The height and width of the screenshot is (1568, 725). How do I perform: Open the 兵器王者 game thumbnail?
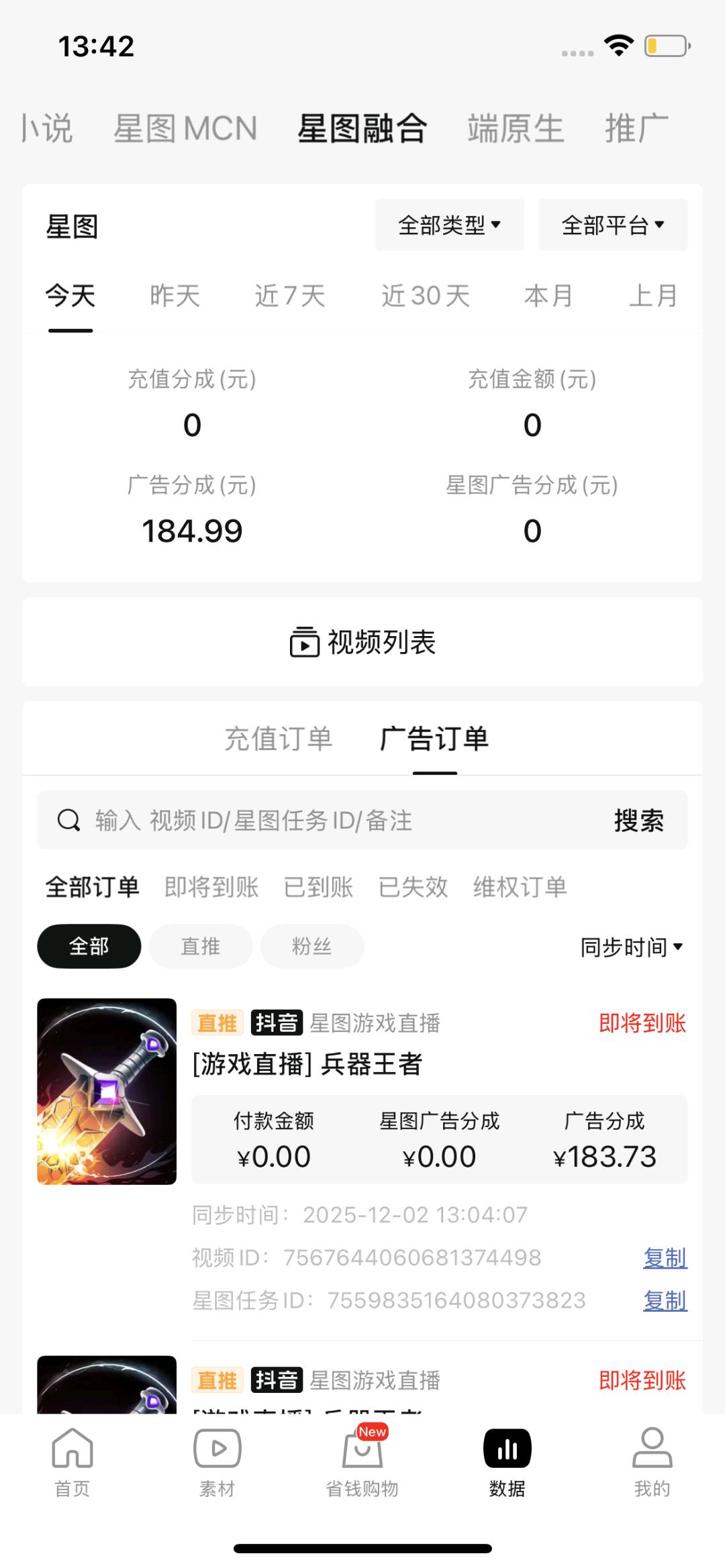pyautogui.click(x=107, y=1094)
